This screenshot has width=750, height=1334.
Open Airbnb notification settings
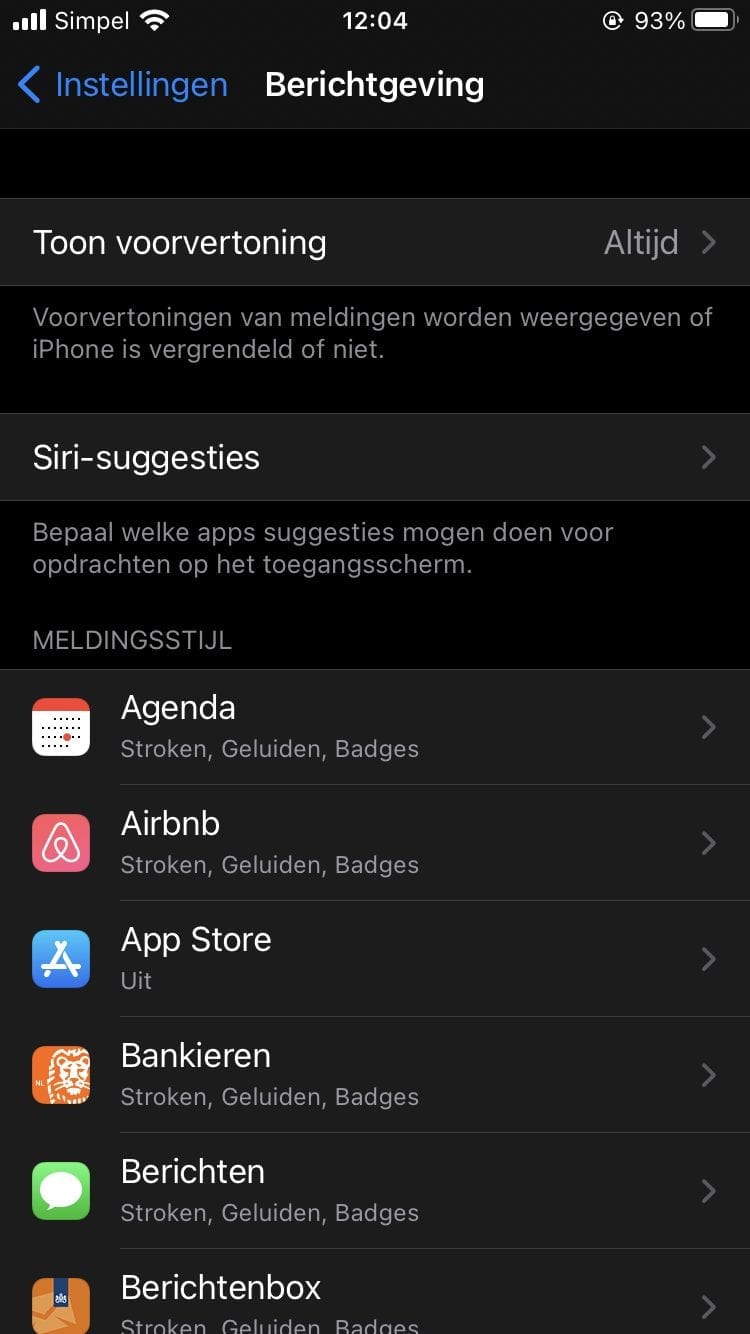pos(375,843)
